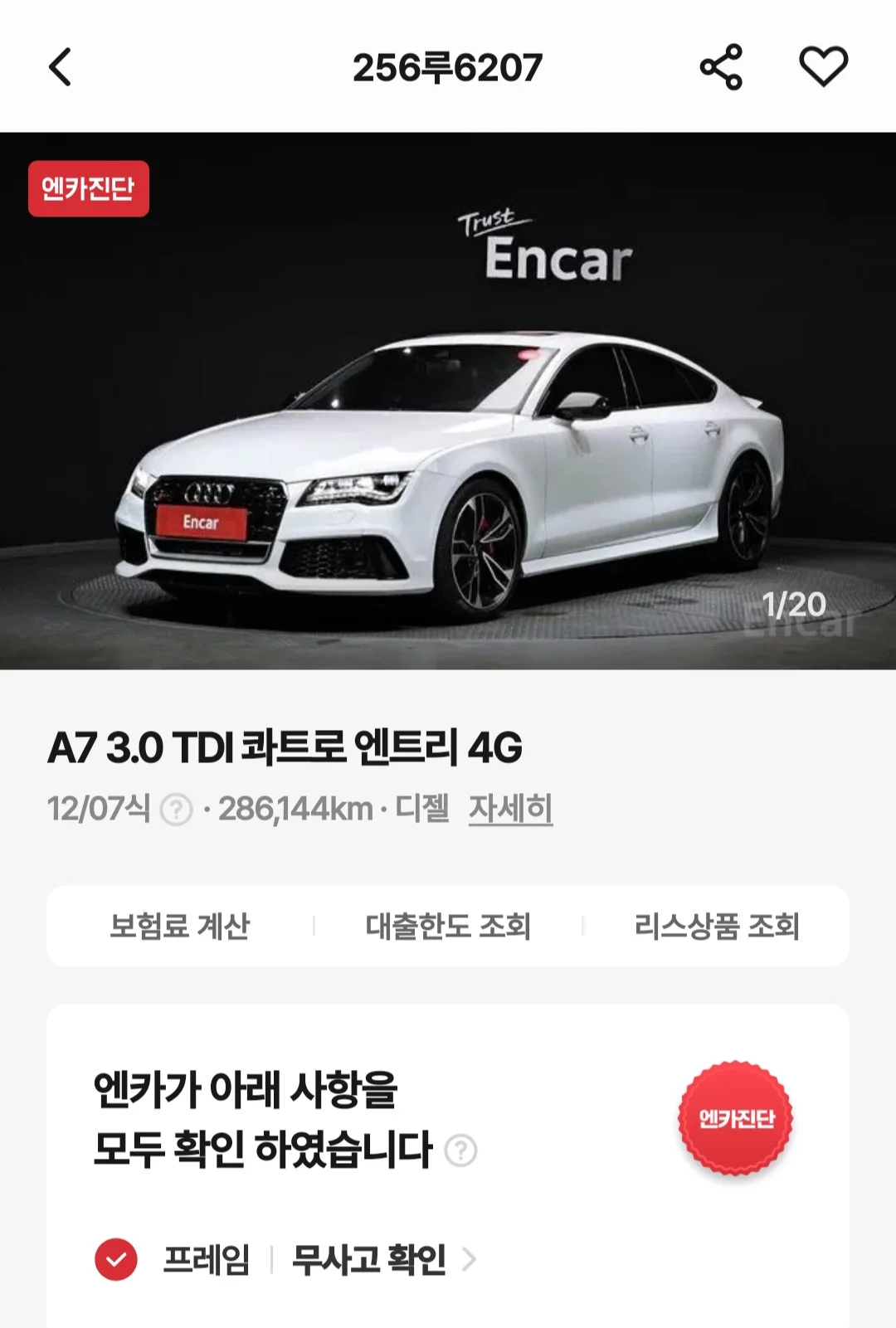
Task: Share this car listing
Action: pyautogui.click(x=721, y=67)
